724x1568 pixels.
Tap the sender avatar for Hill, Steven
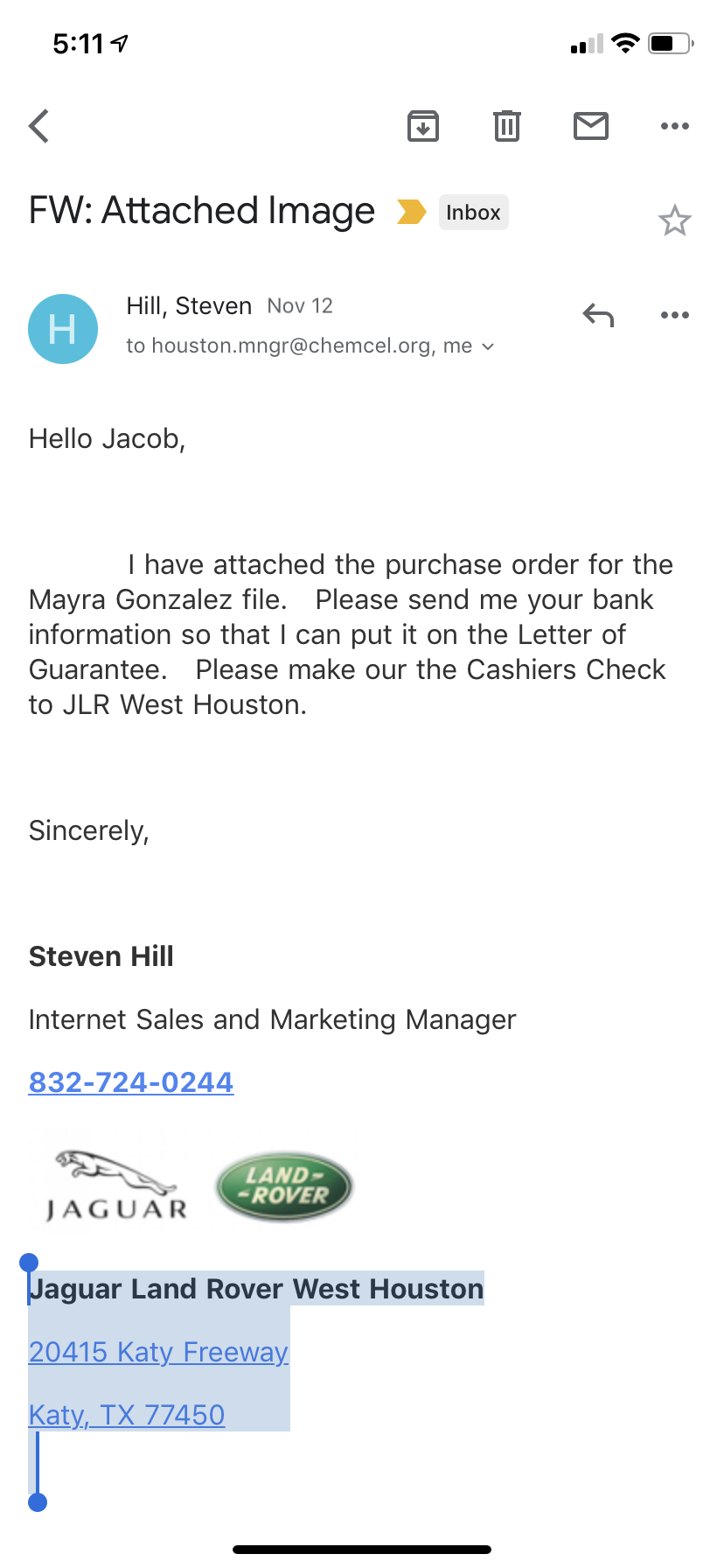[63, 329]
